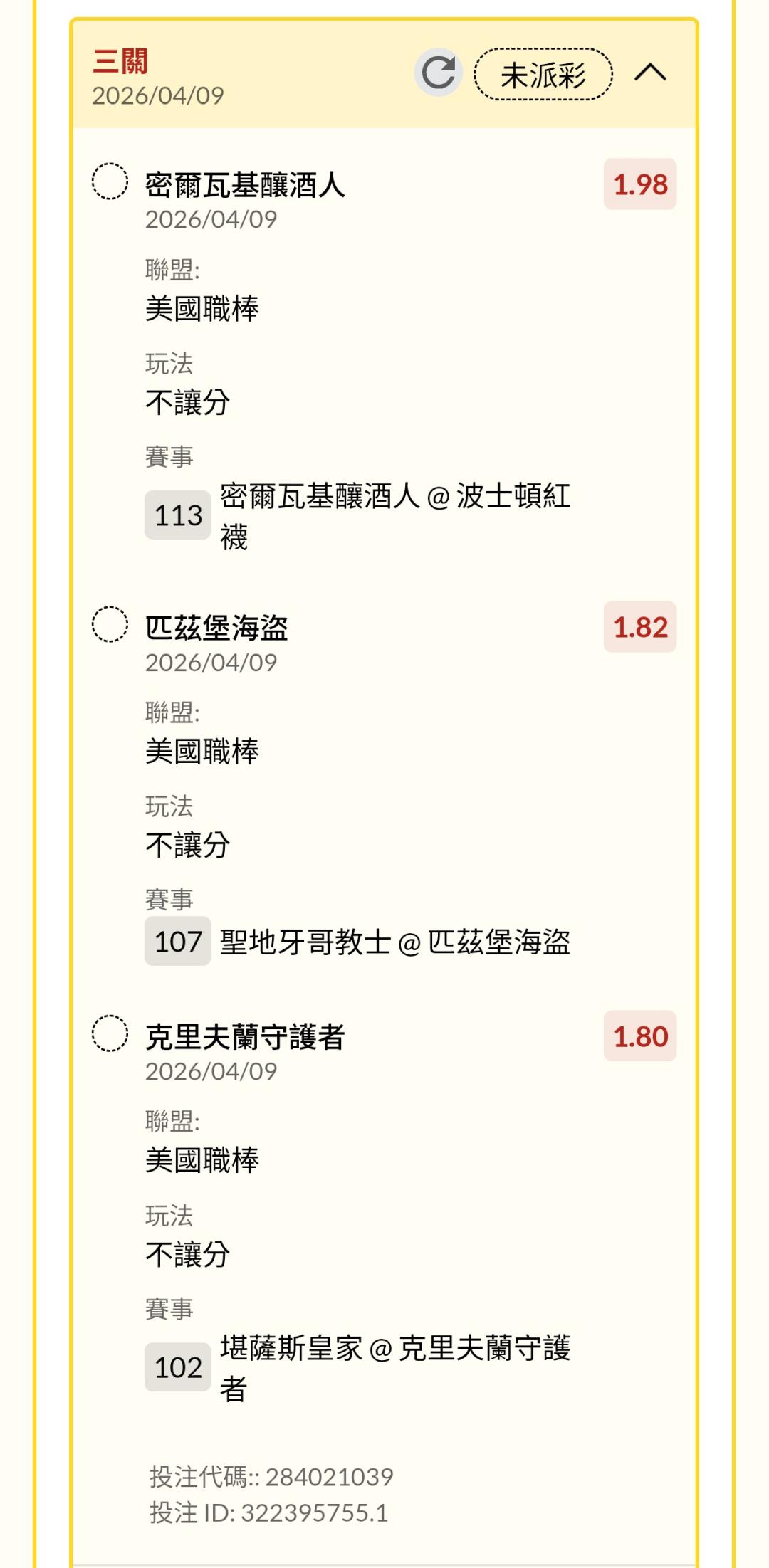Collapse the 三關 bet card
This screenshot has width=769, height=1568.
(650, 73)
